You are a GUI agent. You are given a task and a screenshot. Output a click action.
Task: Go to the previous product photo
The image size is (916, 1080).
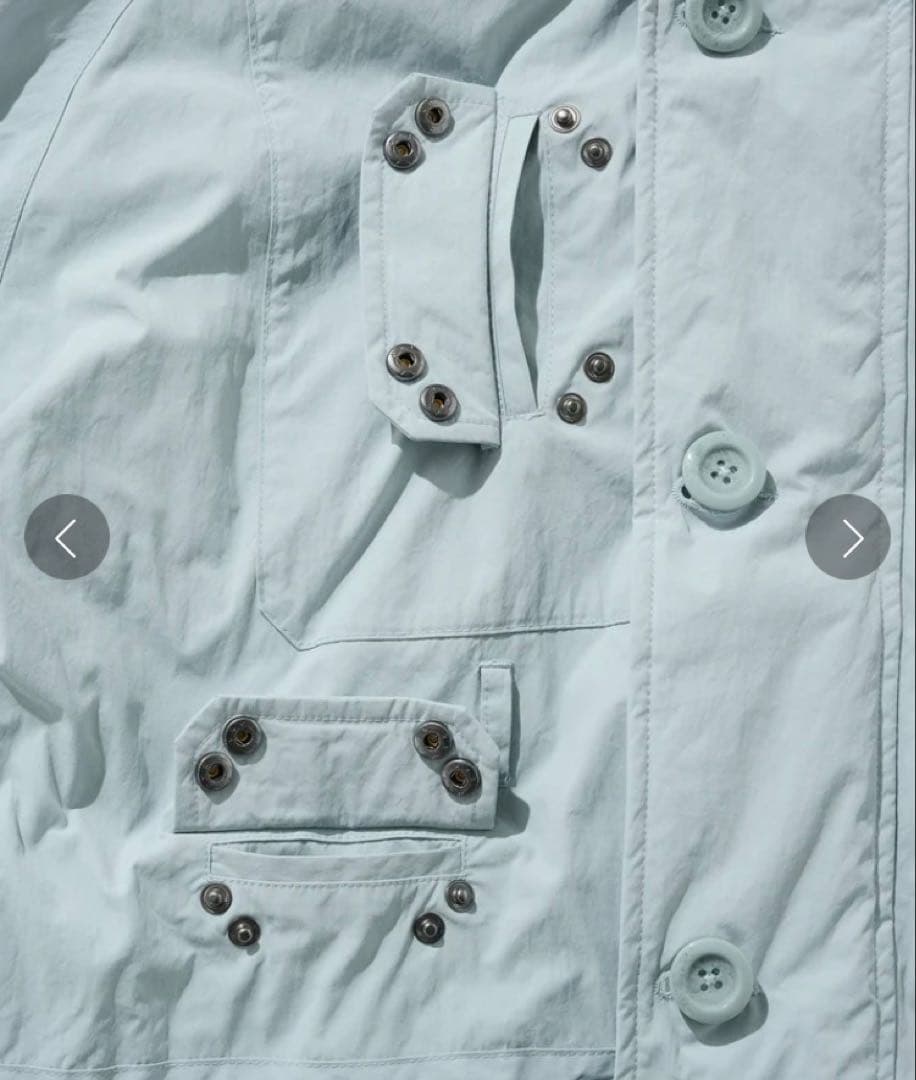[x=67, y=537]
